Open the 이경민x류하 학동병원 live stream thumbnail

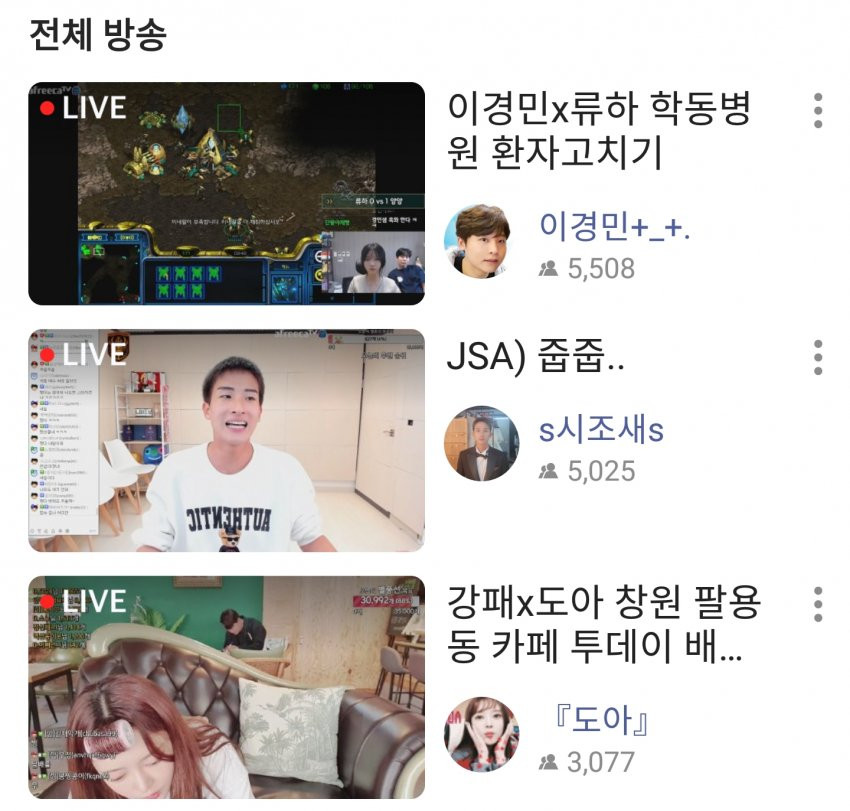(x=226, y=193)
